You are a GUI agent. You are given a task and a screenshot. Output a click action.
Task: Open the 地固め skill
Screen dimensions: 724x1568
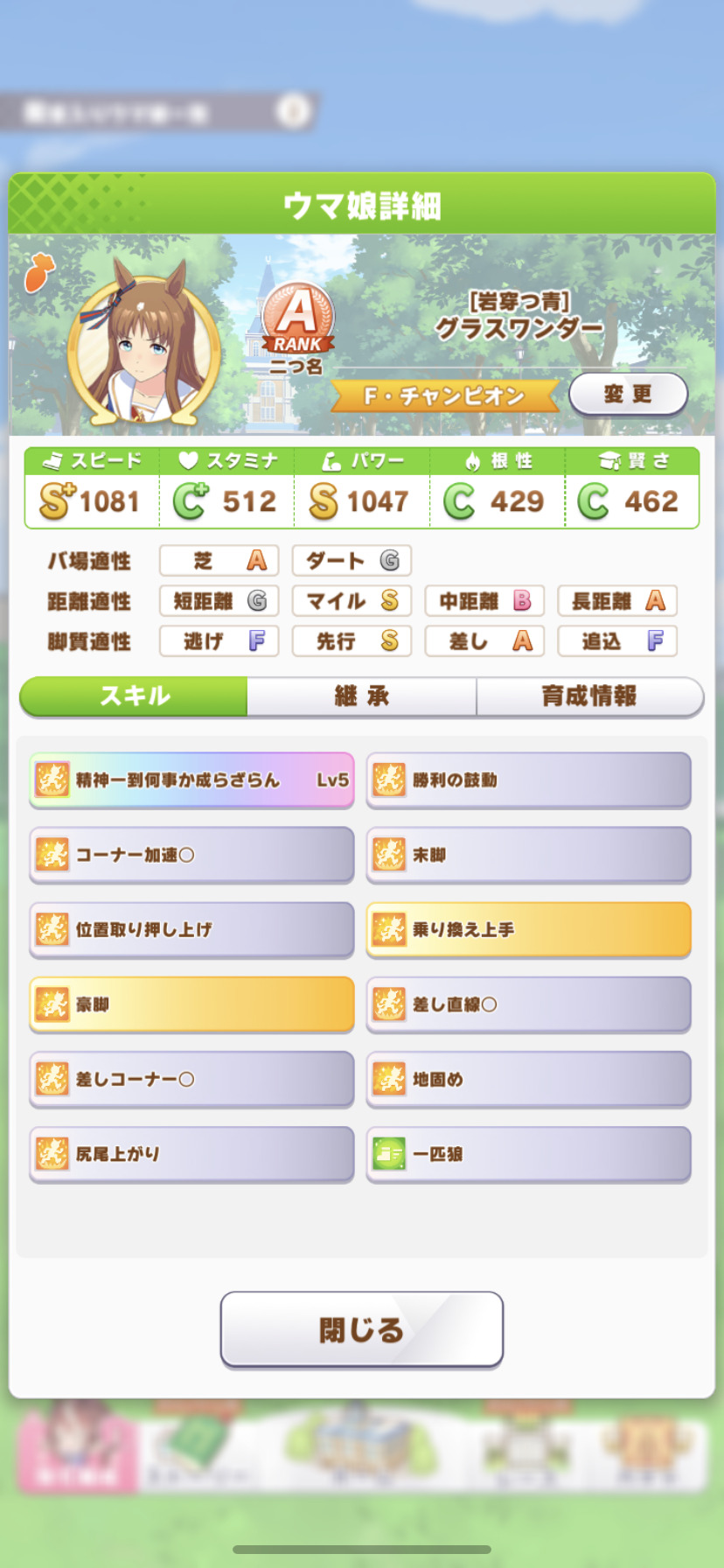[x=528, y=1079]
